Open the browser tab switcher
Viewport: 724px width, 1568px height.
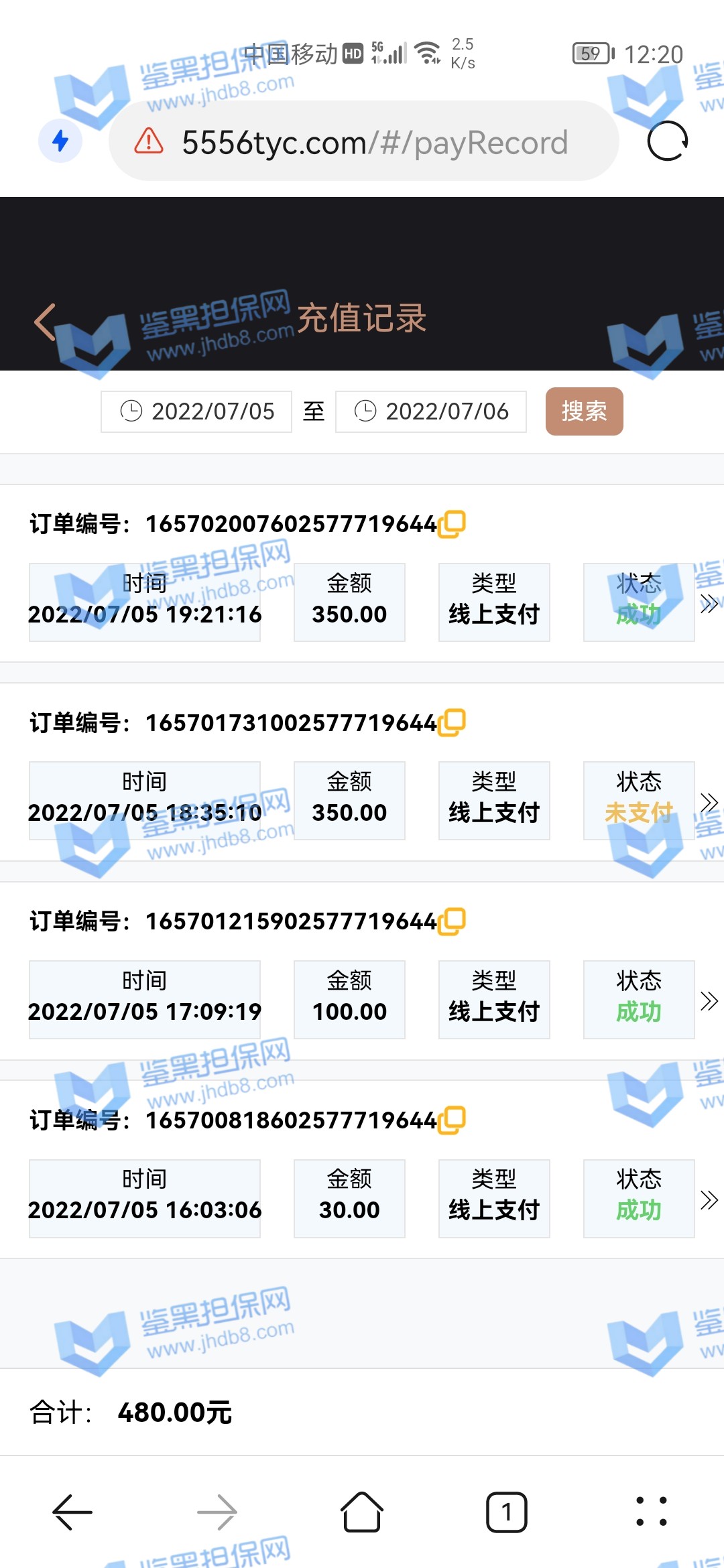(x=506, y=1512)
